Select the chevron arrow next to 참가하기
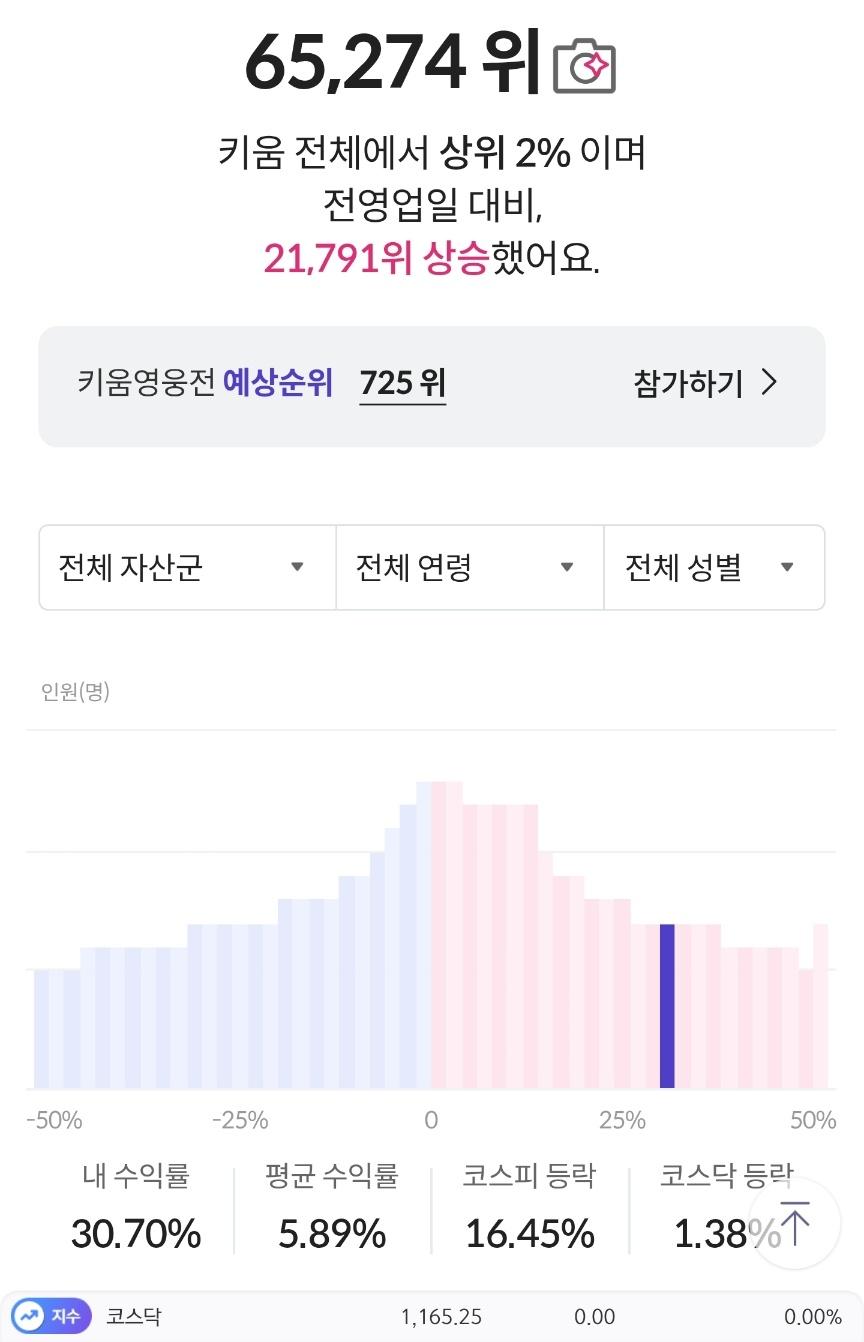Image resolution: width=864 pixels, height=1342 pixels. pyautogui.click(x=769, y=382)
